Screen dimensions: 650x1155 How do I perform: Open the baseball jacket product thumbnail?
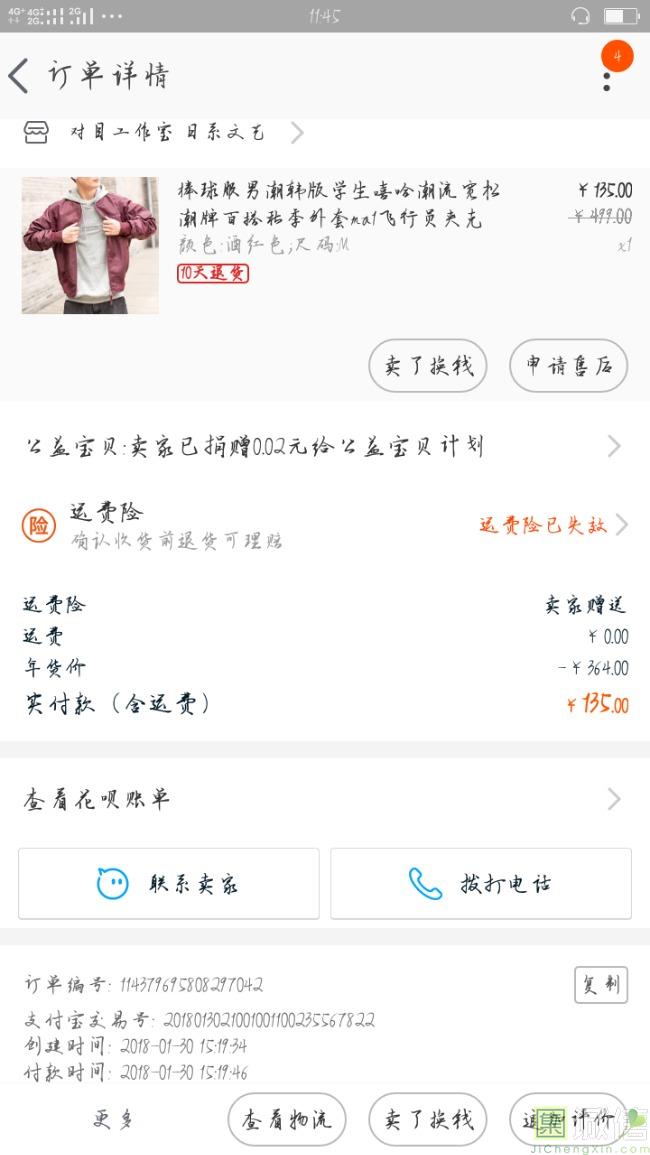pyautogui.click(x=90, y=245)
